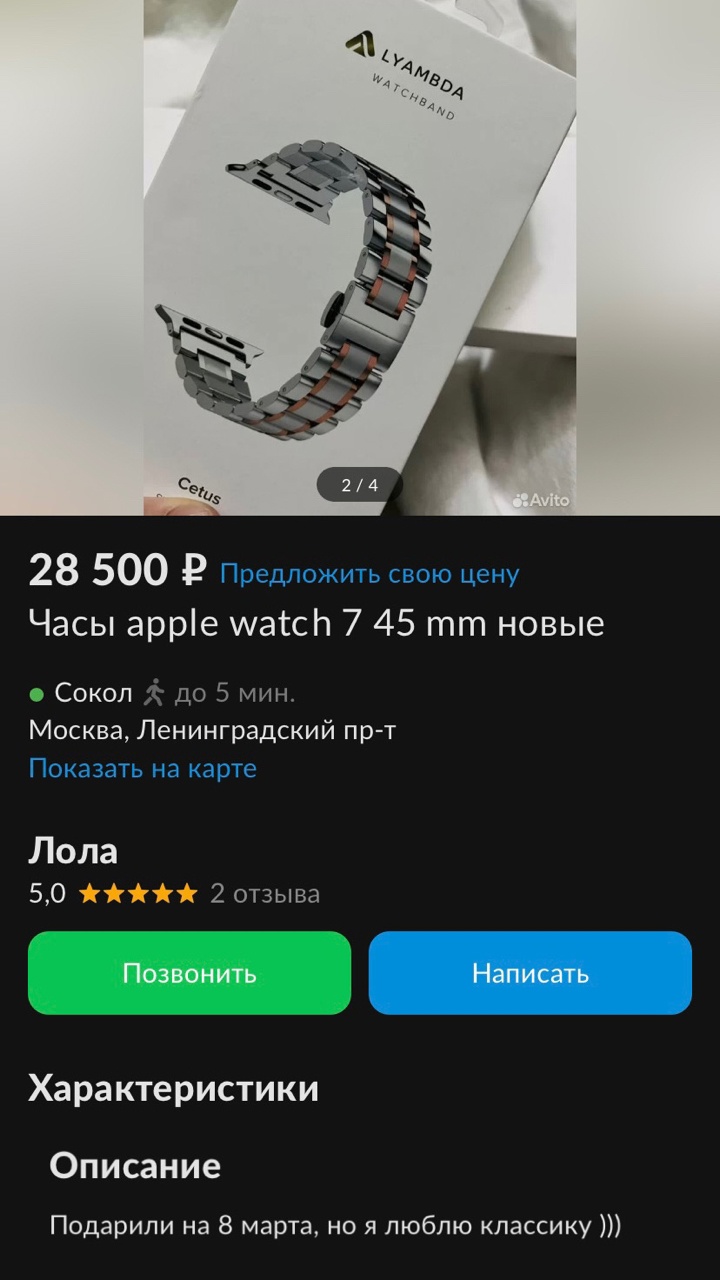Expand the 'Характеристики' section
The image size is (720, 1280).
[173, 1088]
